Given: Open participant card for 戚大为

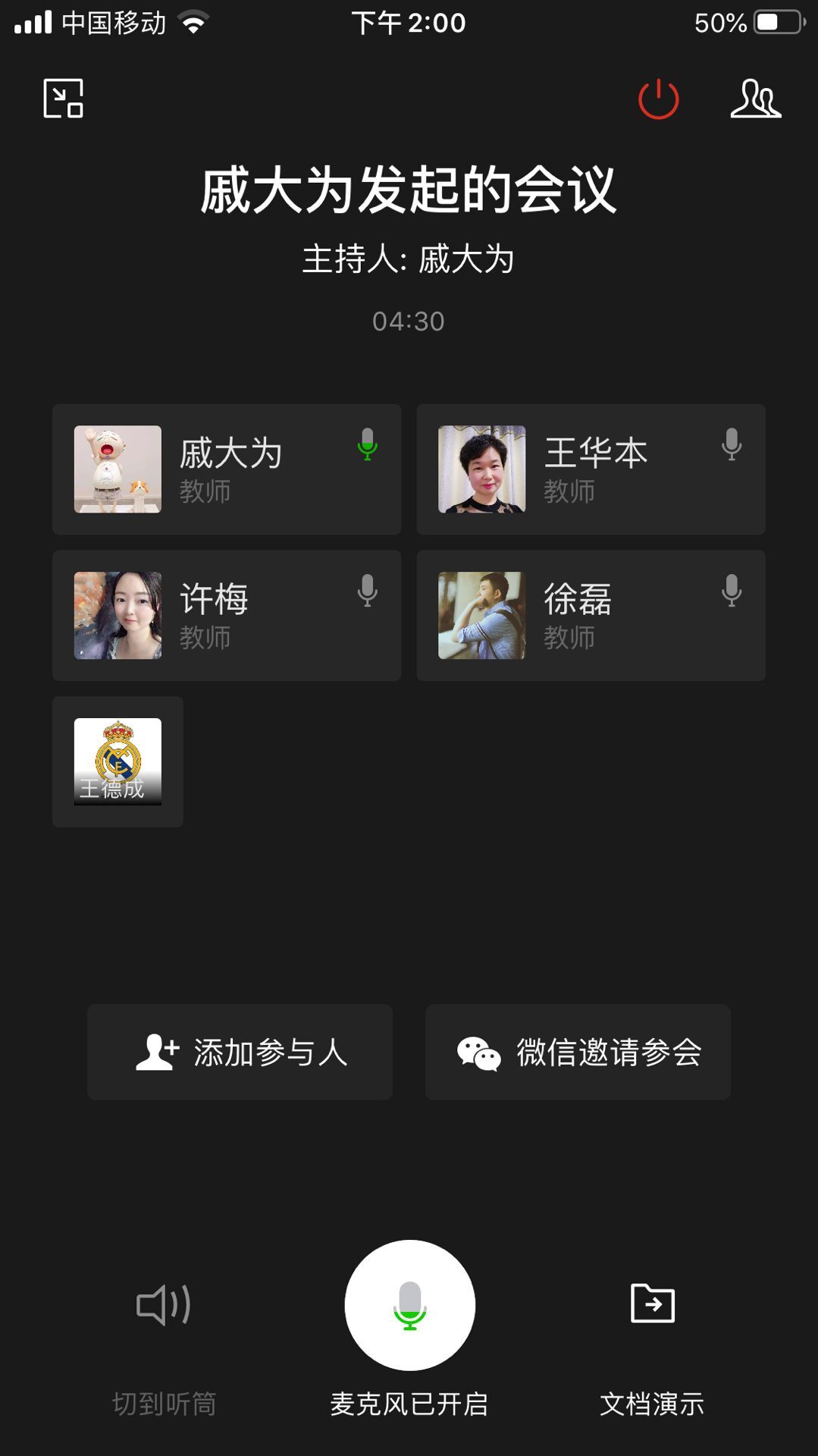Looking at the screenshot, I should (226, 469).
